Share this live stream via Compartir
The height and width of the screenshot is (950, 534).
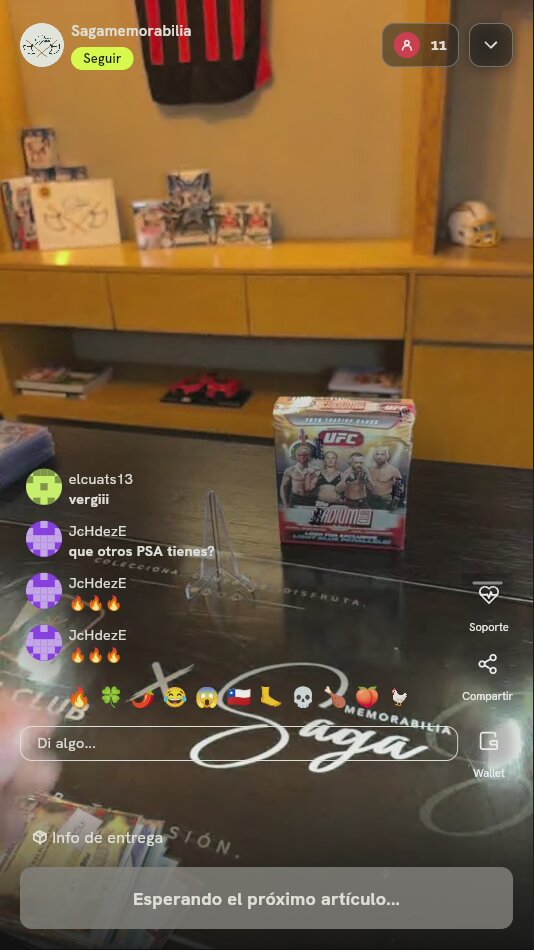487,677
